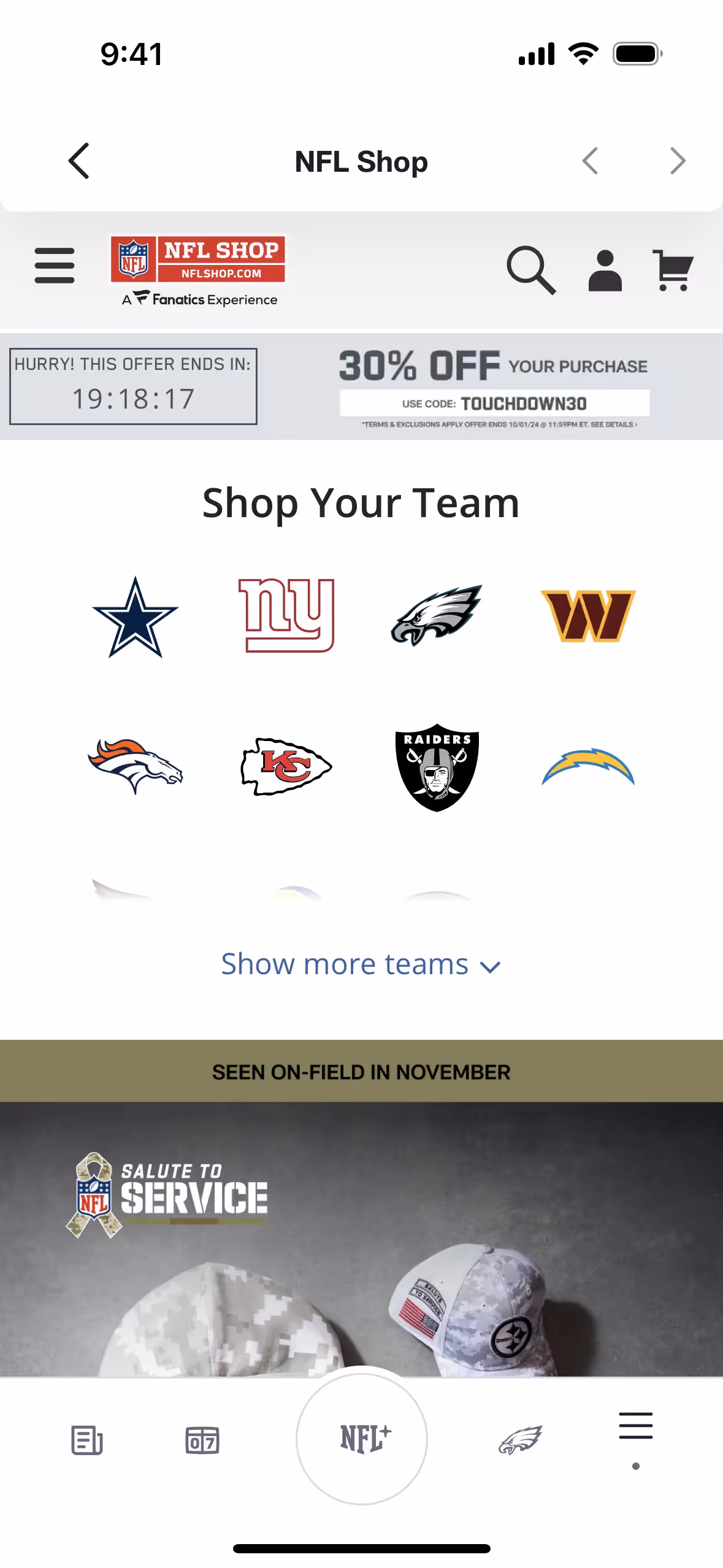The height and width of the screenshot is (1568, 723).
Task: Select the Kansas City Chiefs logo
Action: (x=286, y=766)
